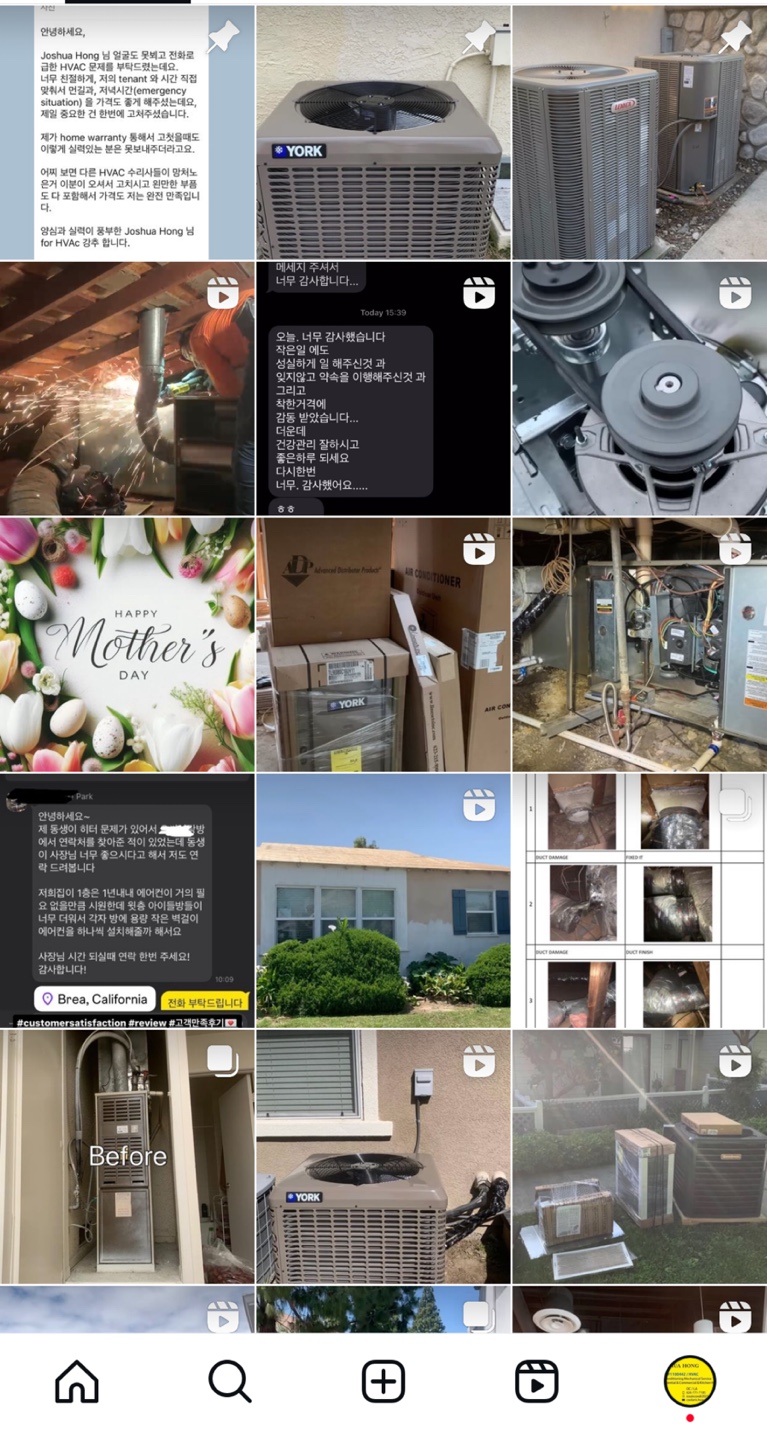Create a new post

click(383, 1382)
